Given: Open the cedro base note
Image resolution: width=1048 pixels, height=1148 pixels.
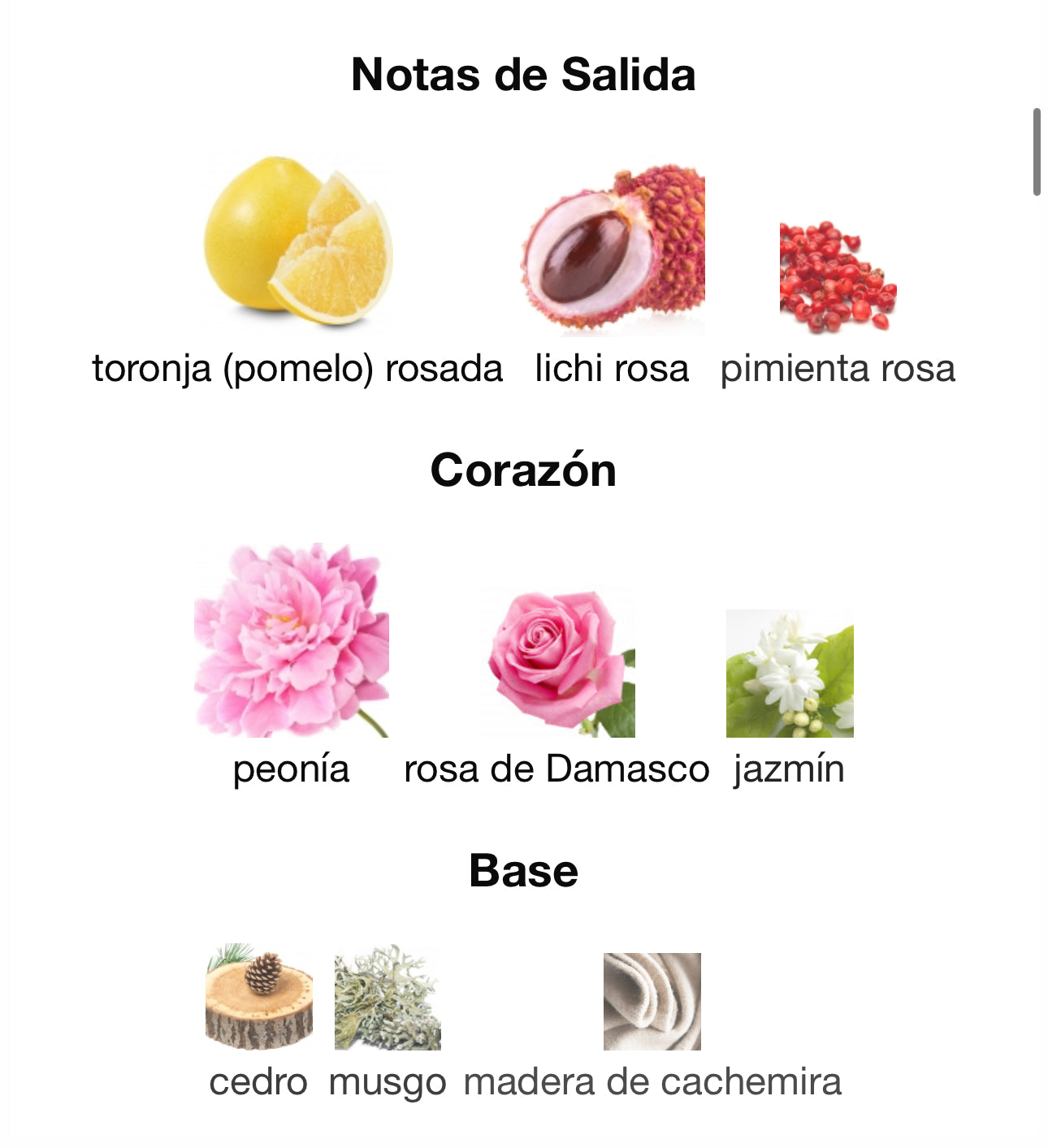Looking at the screenshot, I should pos(258,998).
